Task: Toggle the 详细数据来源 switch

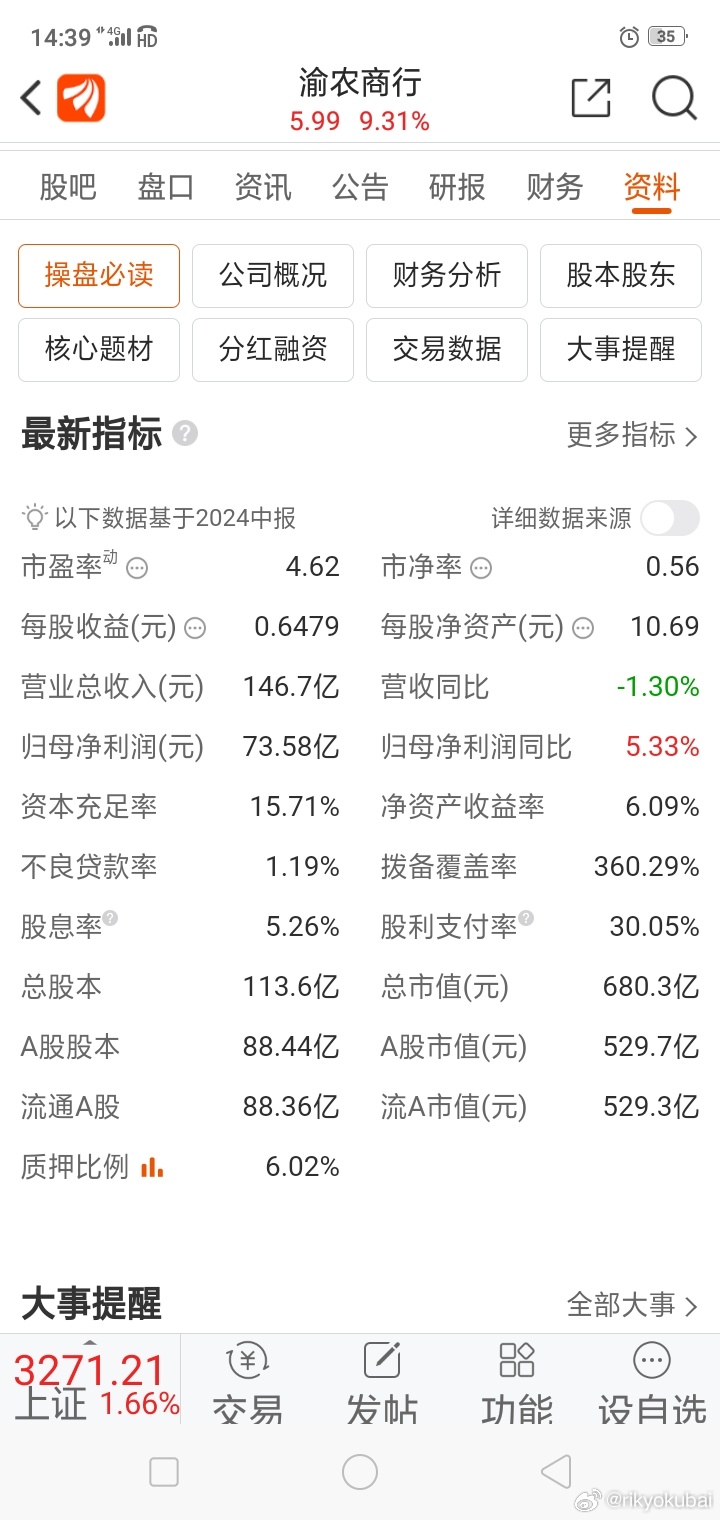Action: point(670,518)
